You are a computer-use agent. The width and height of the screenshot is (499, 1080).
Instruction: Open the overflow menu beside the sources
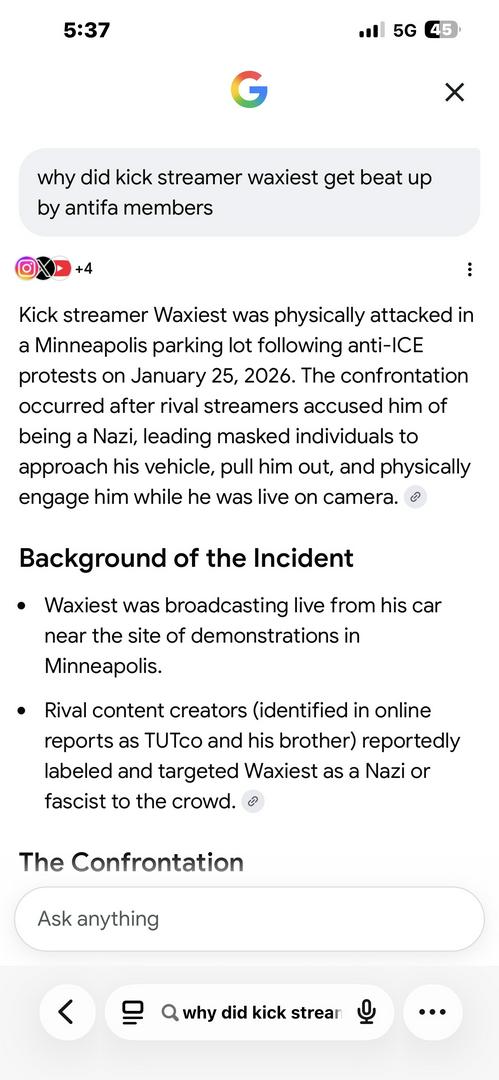click(x=469, y=269)
